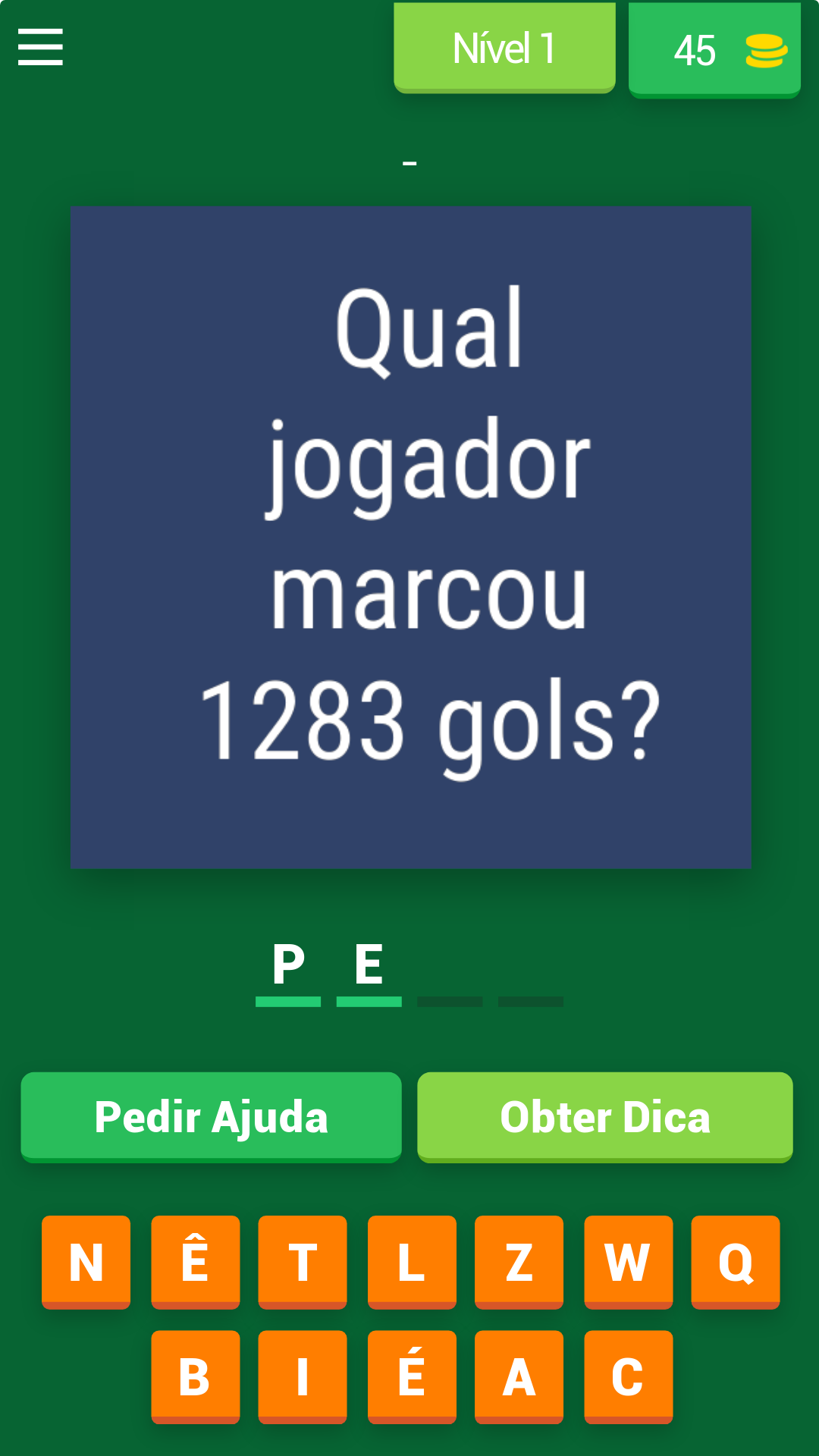Tap the letter C tile

[628, 1376]
